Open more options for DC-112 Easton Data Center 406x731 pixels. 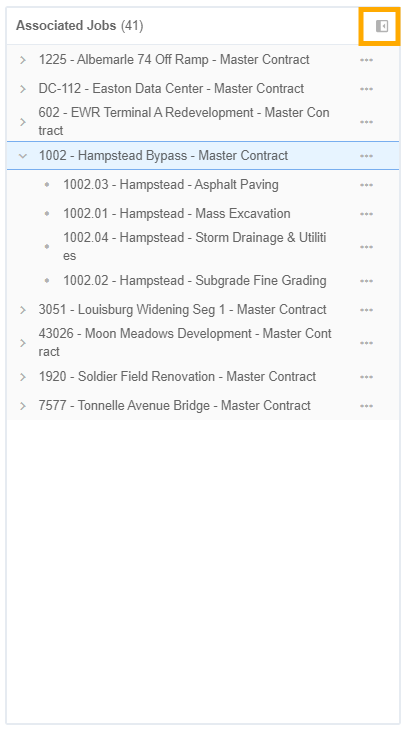click(x=366, y=89)
